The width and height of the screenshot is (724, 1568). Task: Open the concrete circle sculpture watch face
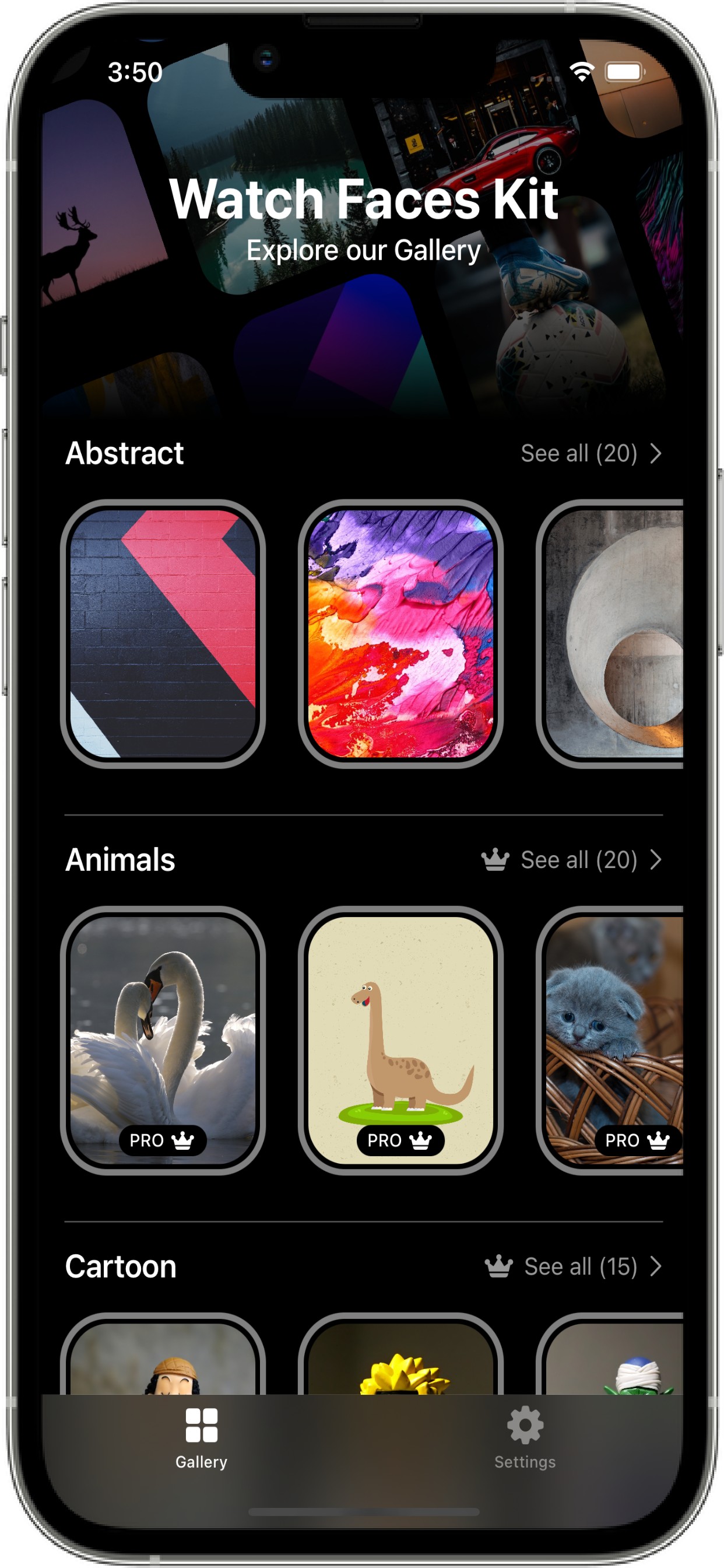click(613, 633)
